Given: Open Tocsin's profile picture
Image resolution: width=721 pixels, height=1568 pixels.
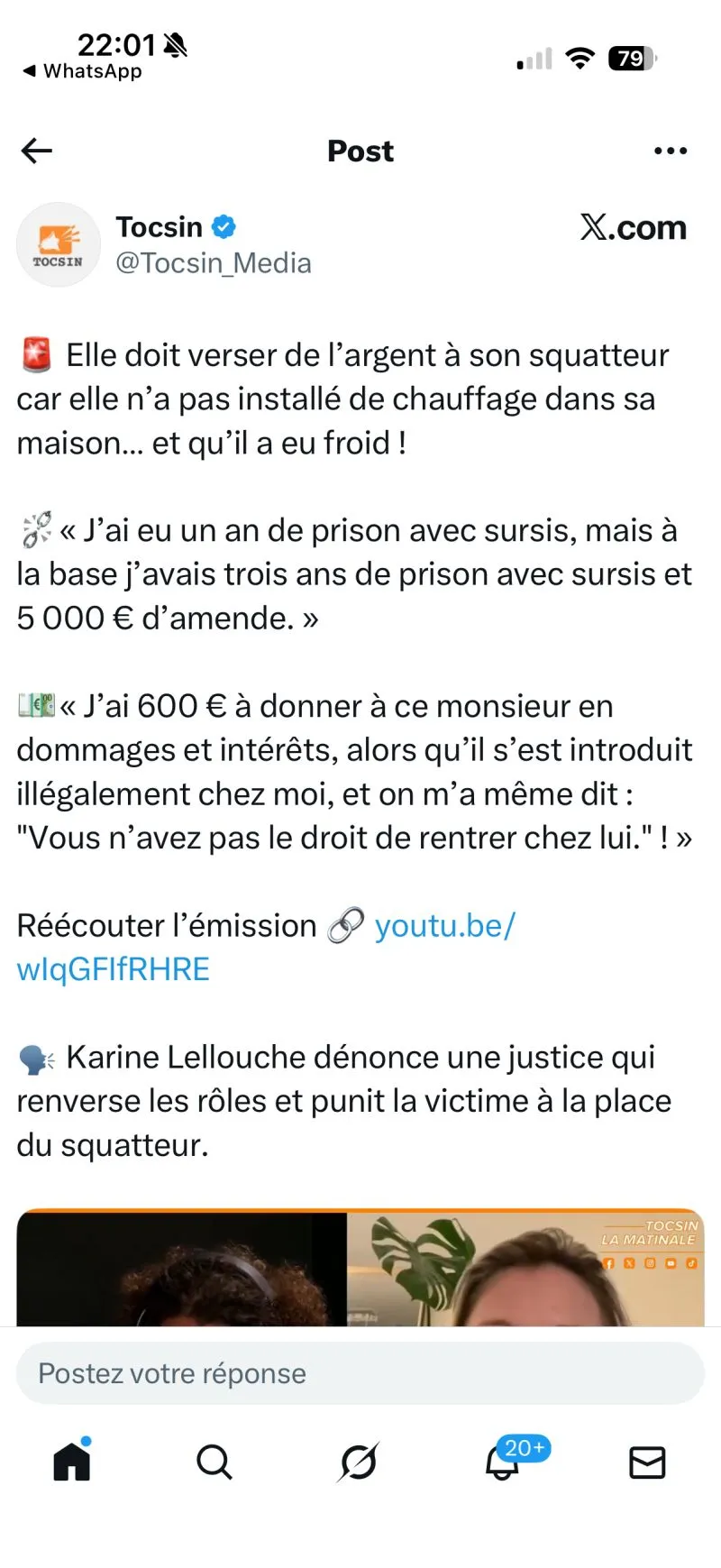Looking at the screenshot, I should (x=59, y=244).
